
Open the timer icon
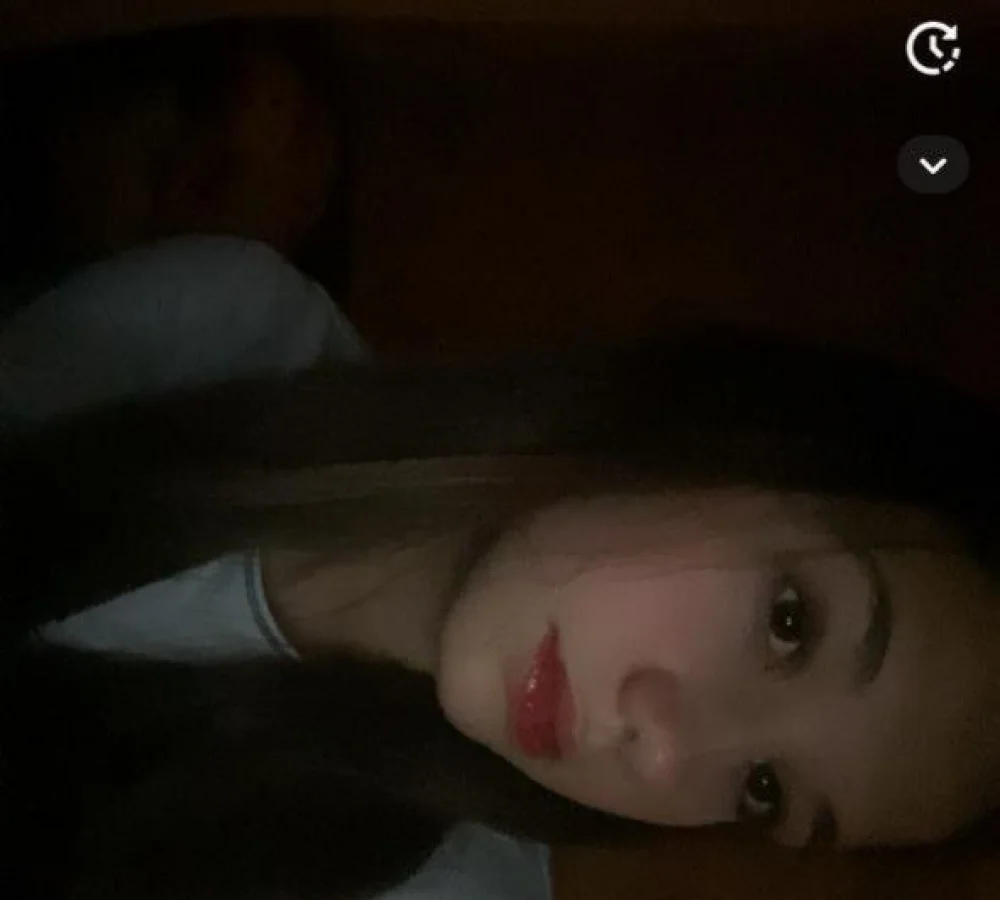[x=932, y=48]
